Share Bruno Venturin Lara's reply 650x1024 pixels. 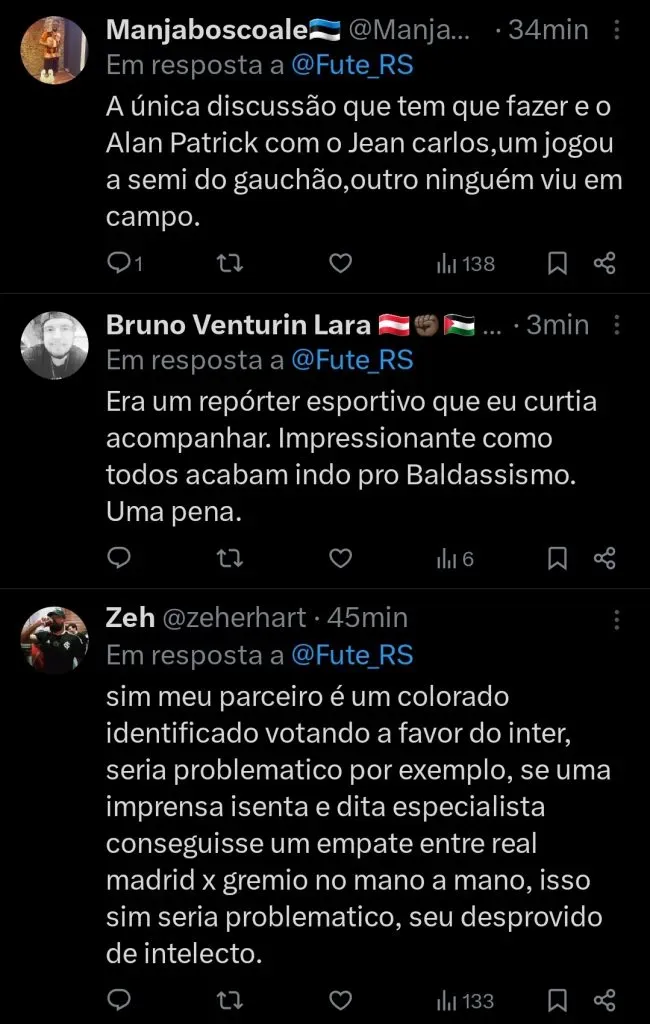pyautogui.click(x=604, y=558)
